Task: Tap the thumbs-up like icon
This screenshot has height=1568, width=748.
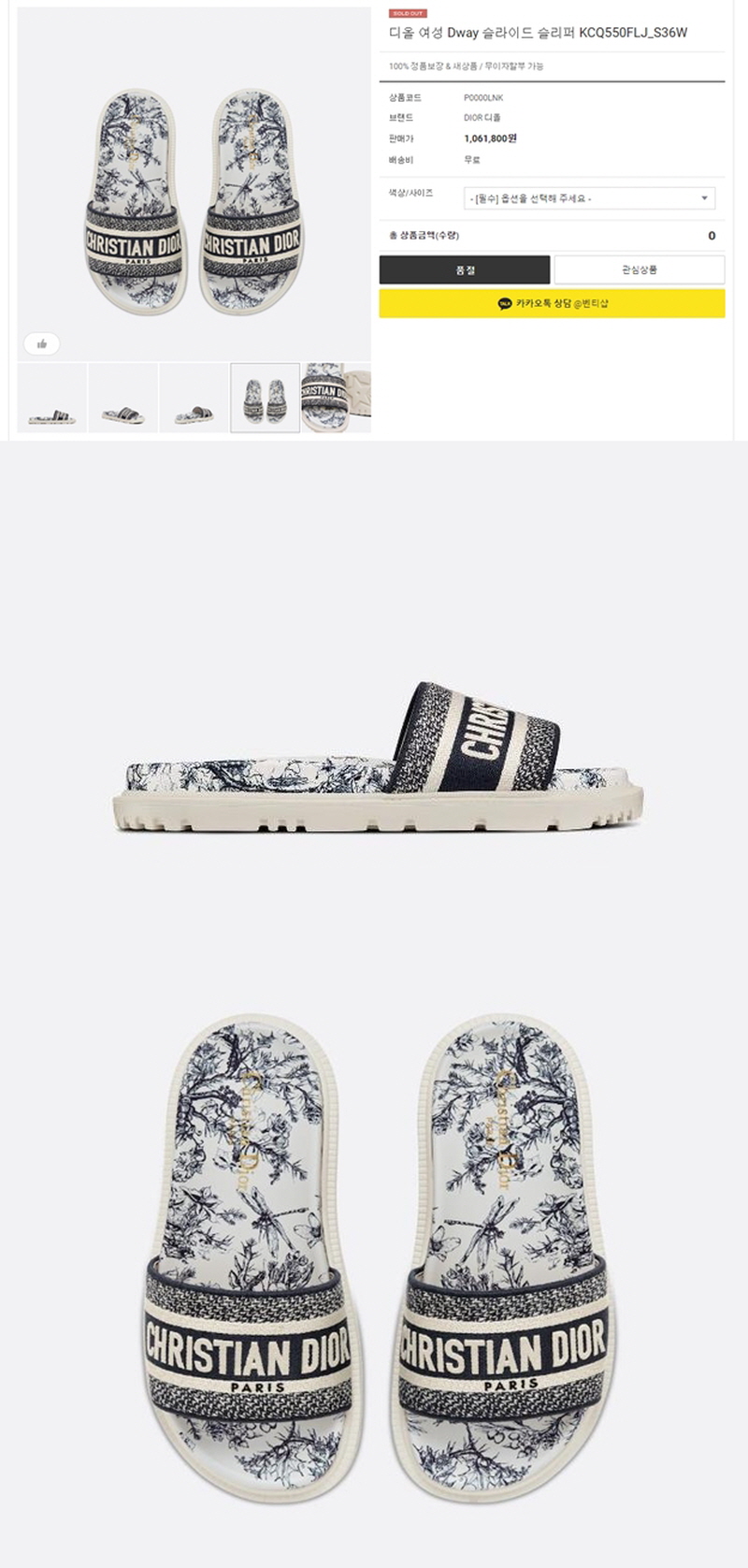Action: tap(42, 344)
